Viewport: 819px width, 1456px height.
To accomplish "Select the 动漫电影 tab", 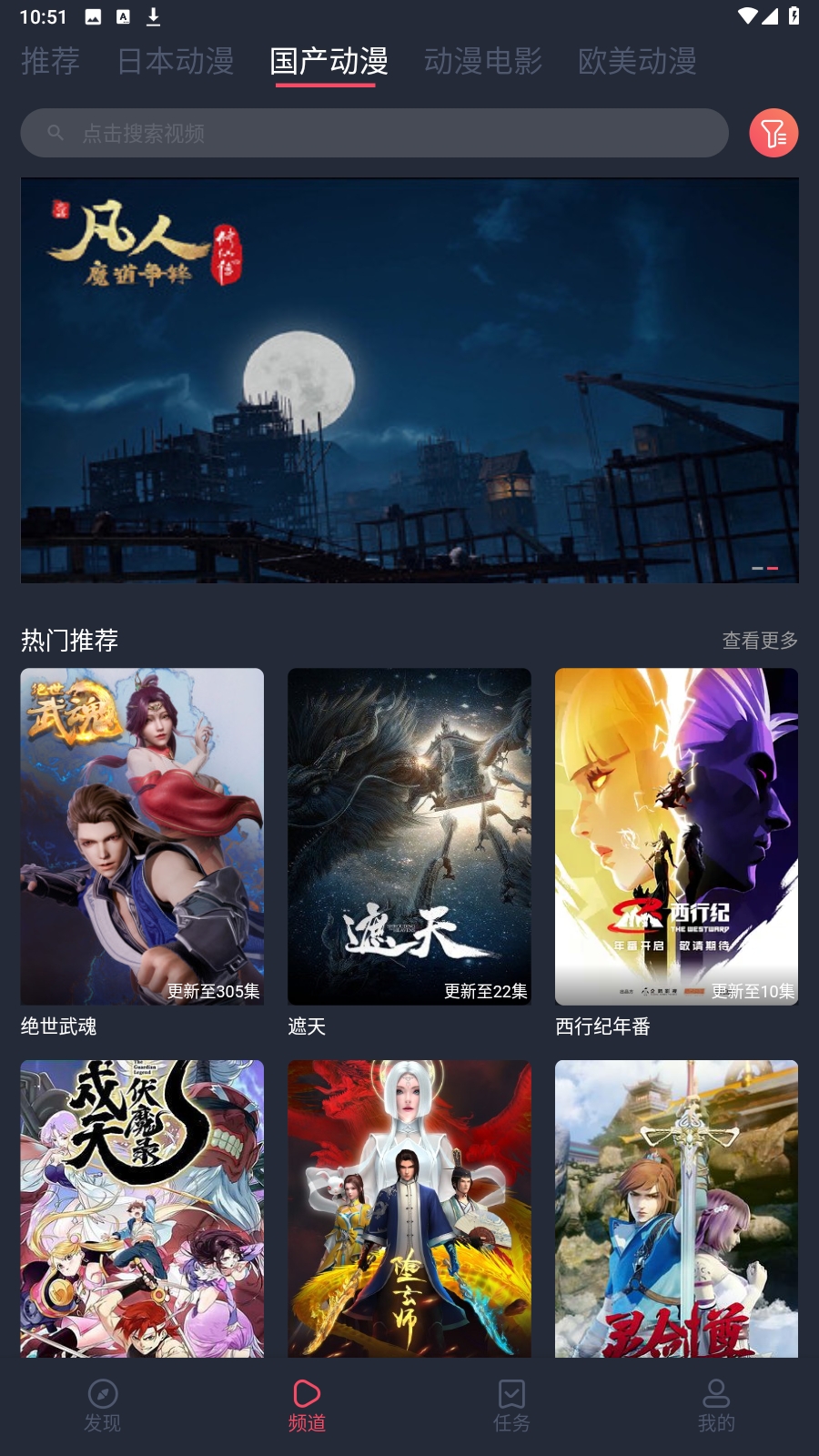I will [x=483, y=61].
